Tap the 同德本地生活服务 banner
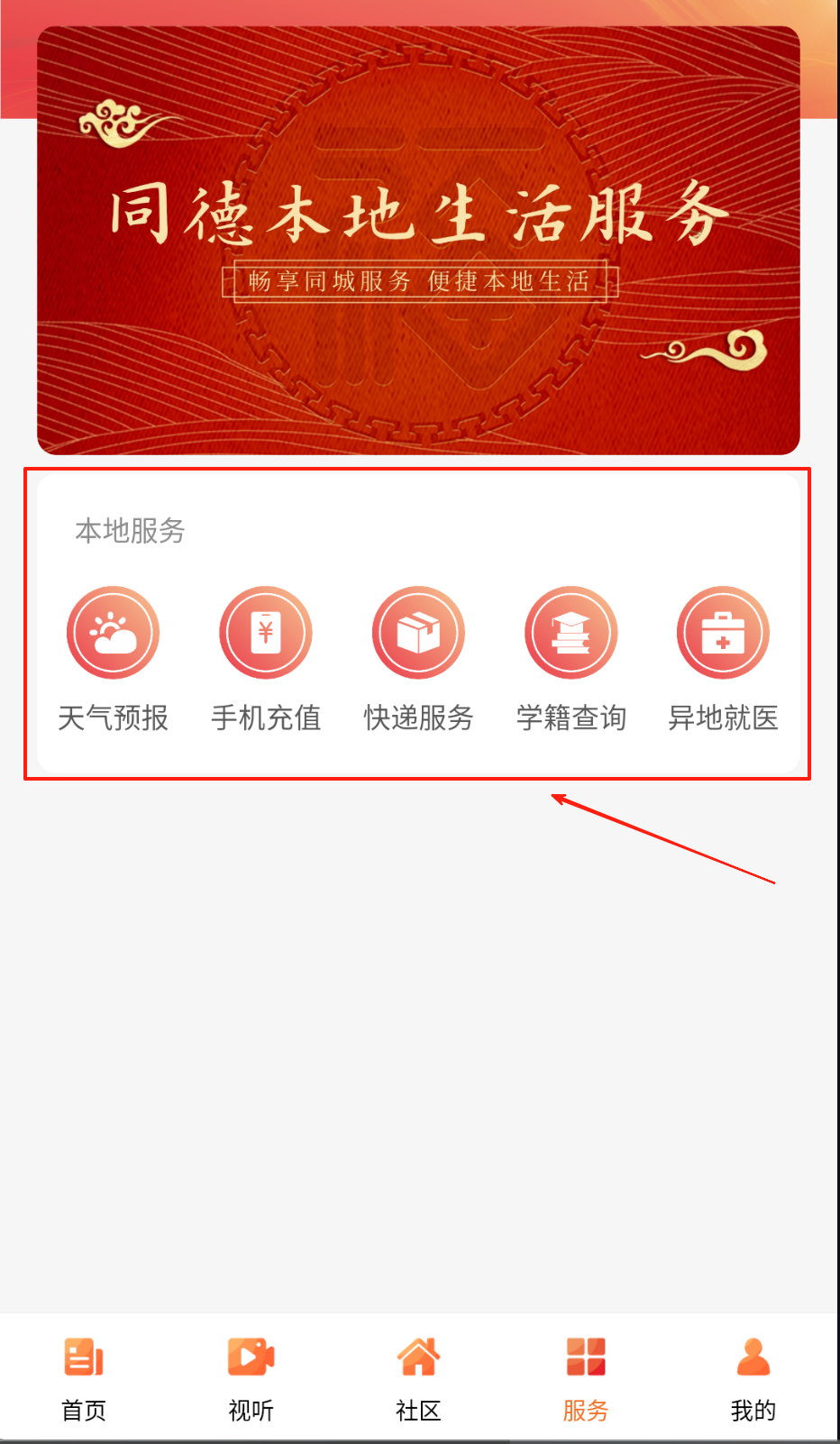This screenshot has height=1444, width=840. [x=418, y=240]
